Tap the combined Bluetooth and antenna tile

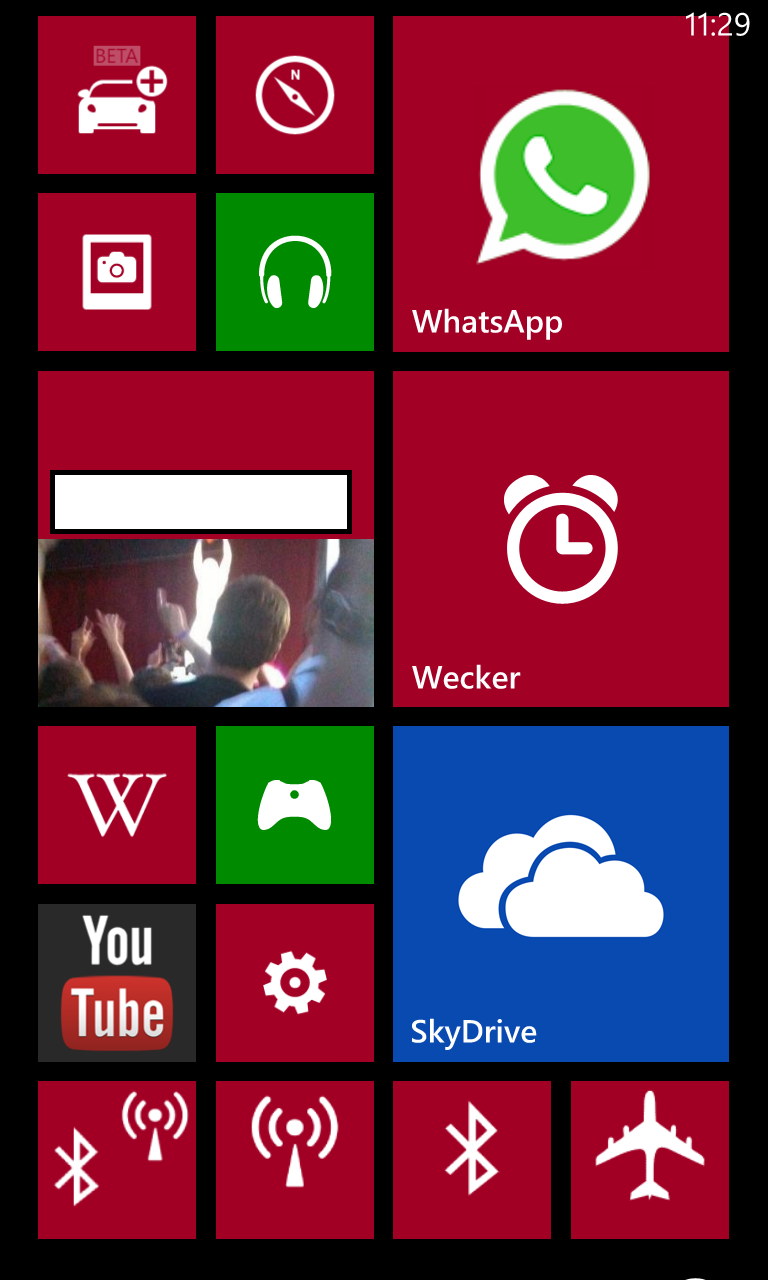117,1160
